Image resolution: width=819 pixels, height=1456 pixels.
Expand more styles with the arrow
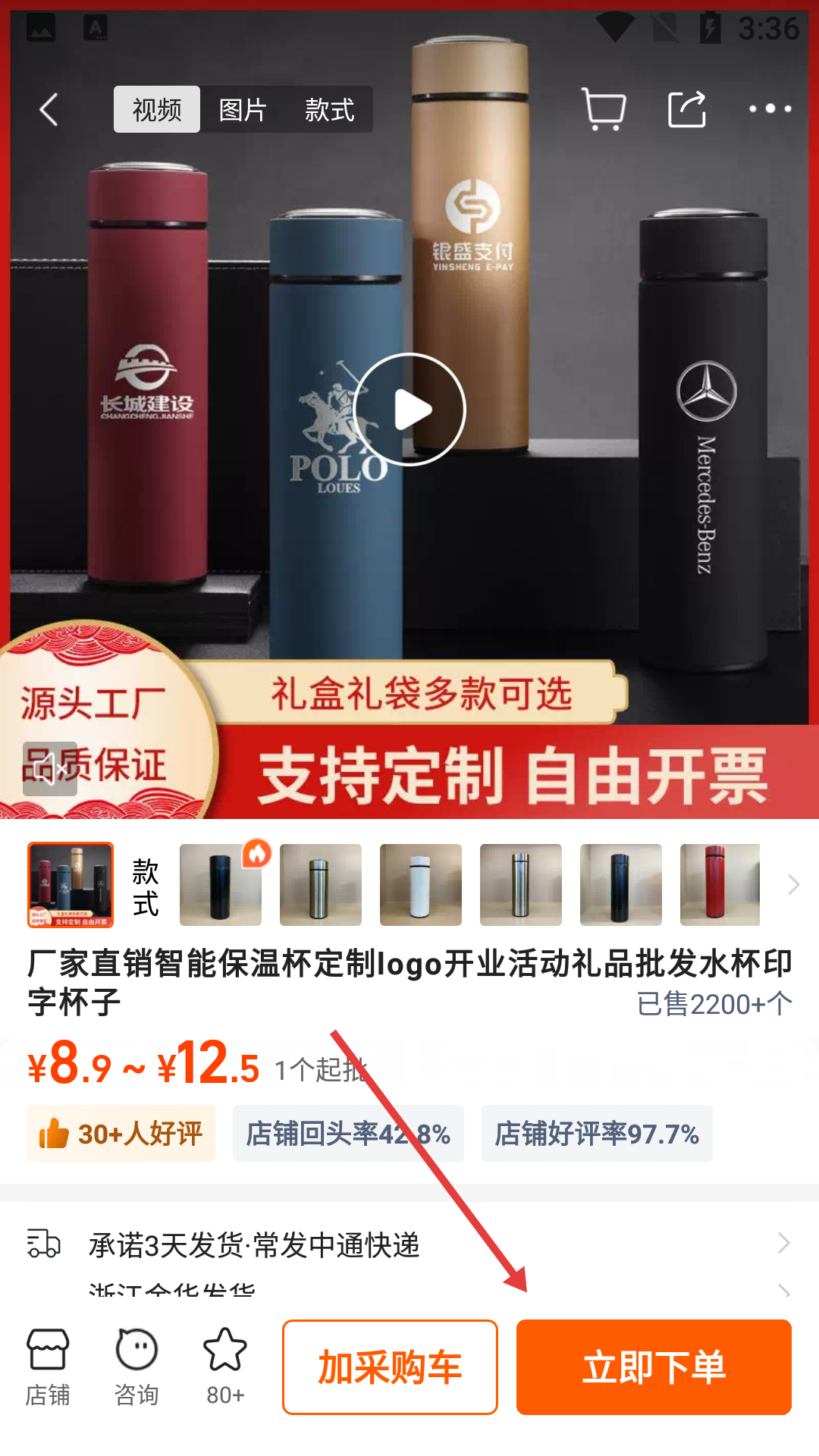tap(793, 885)
